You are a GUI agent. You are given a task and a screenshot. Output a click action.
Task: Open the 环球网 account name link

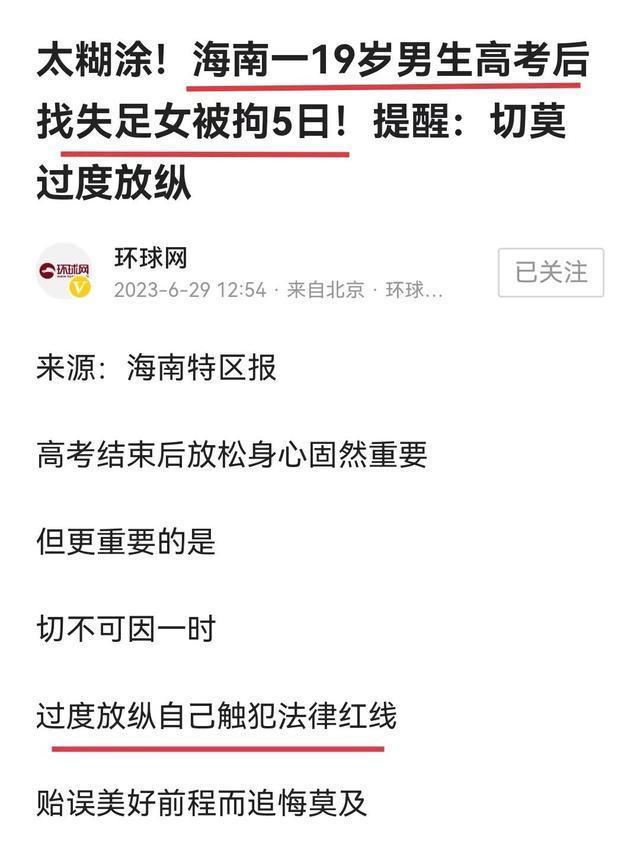pyautogui.click(x=151, y=258)
